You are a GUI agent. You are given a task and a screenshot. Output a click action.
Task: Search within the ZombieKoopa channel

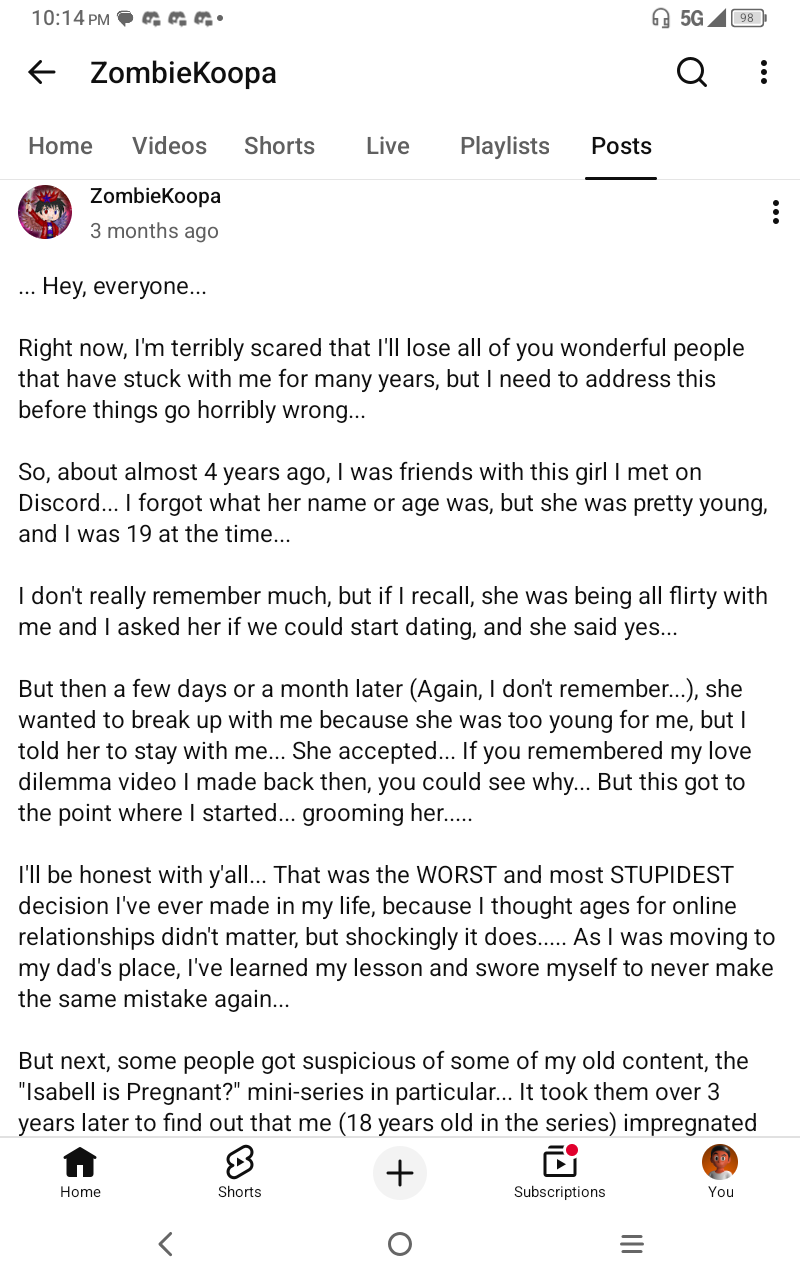pos(691,72)
